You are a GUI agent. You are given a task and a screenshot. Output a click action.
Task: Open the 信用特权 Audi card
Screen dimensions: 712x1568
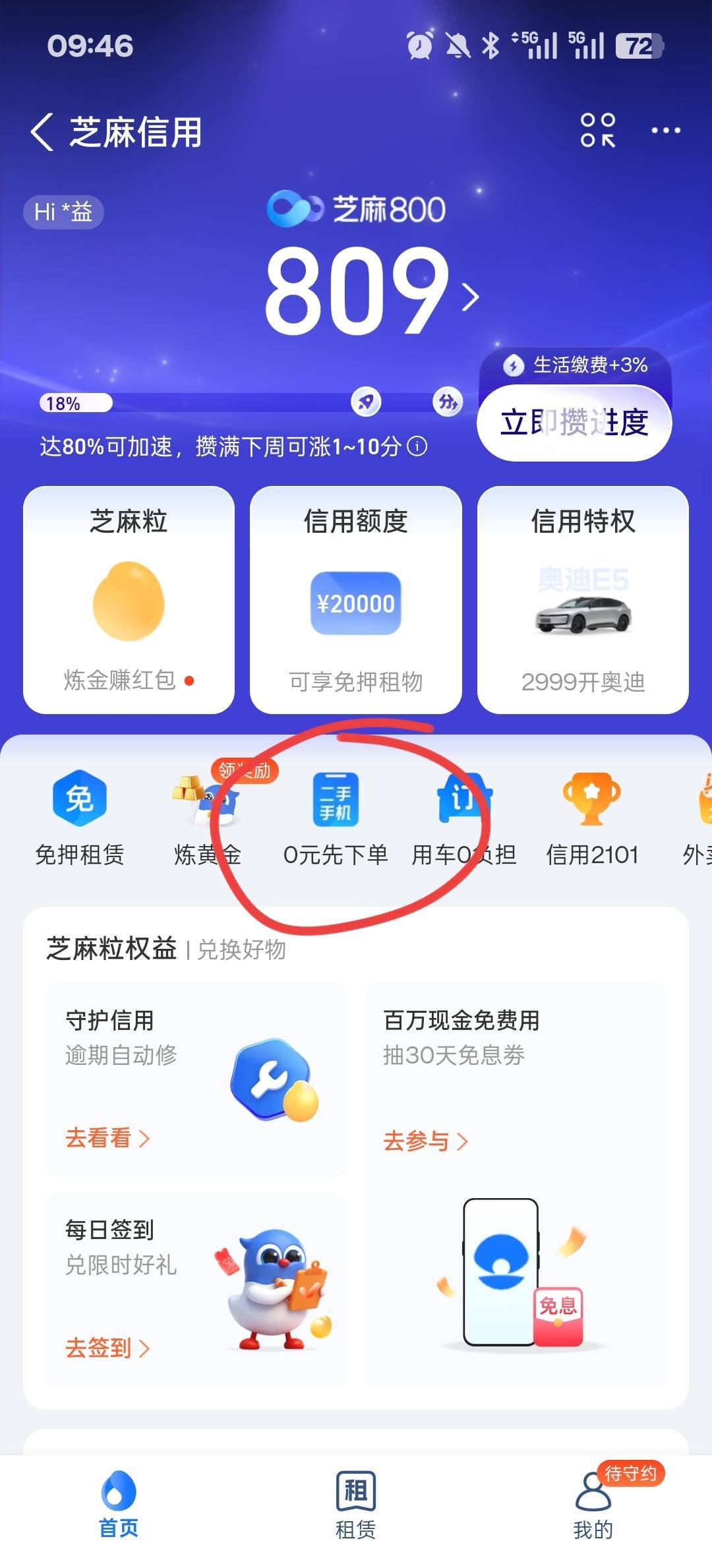point(583,600)
